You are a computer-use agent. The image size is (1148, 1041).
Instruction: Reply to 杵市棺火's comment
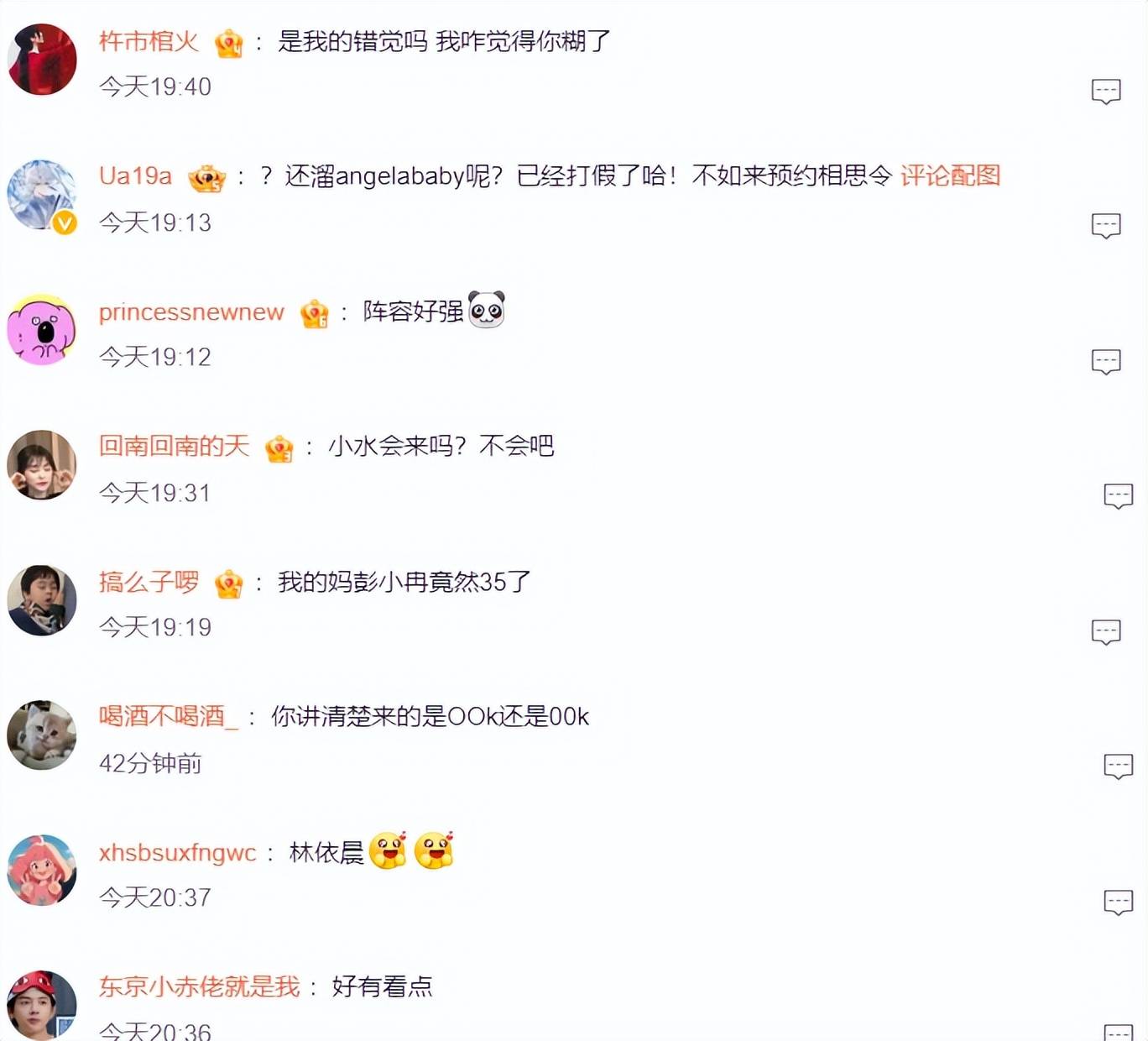click(x=1105, y=91)
